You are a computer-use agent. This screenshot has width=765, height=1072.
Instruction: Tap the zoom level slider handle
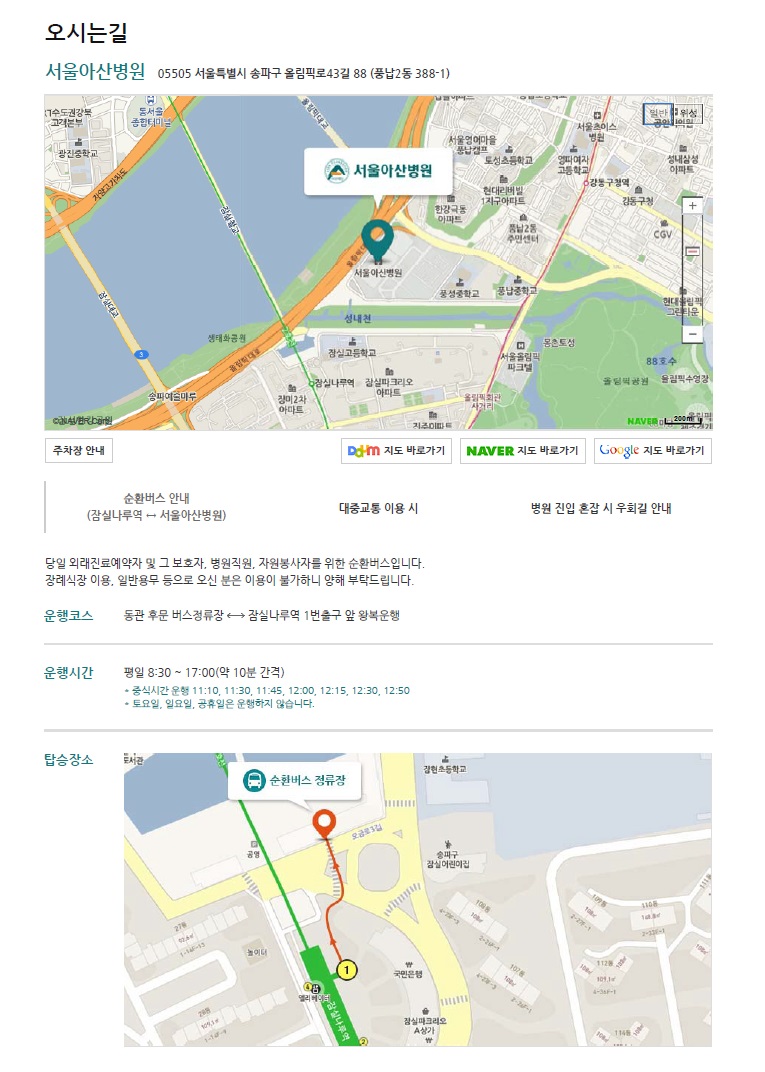coord(693,252)
